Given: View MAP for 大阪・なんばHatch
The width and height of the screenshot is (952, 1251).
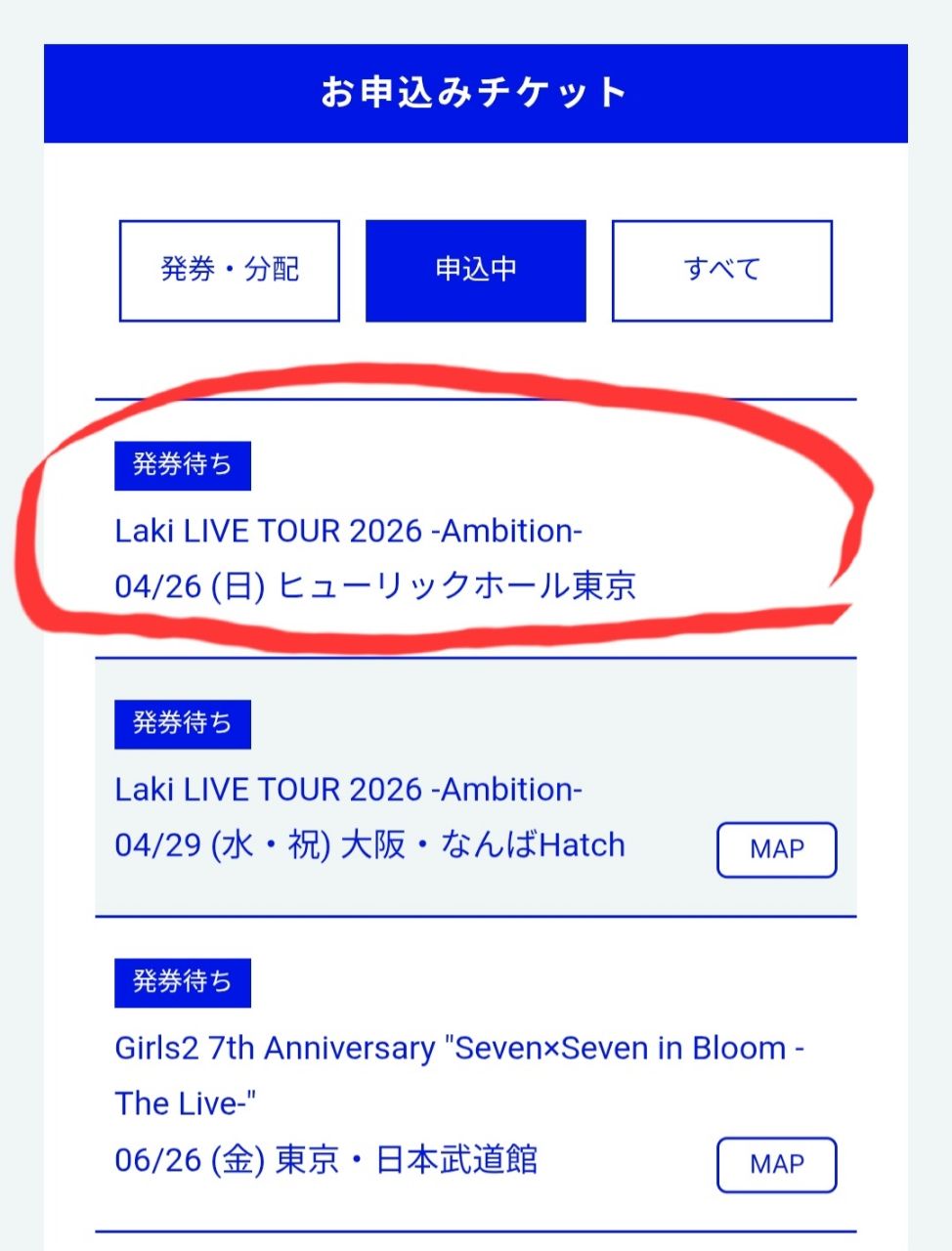Looking at the screenshot, I should (x=777, y=850).
